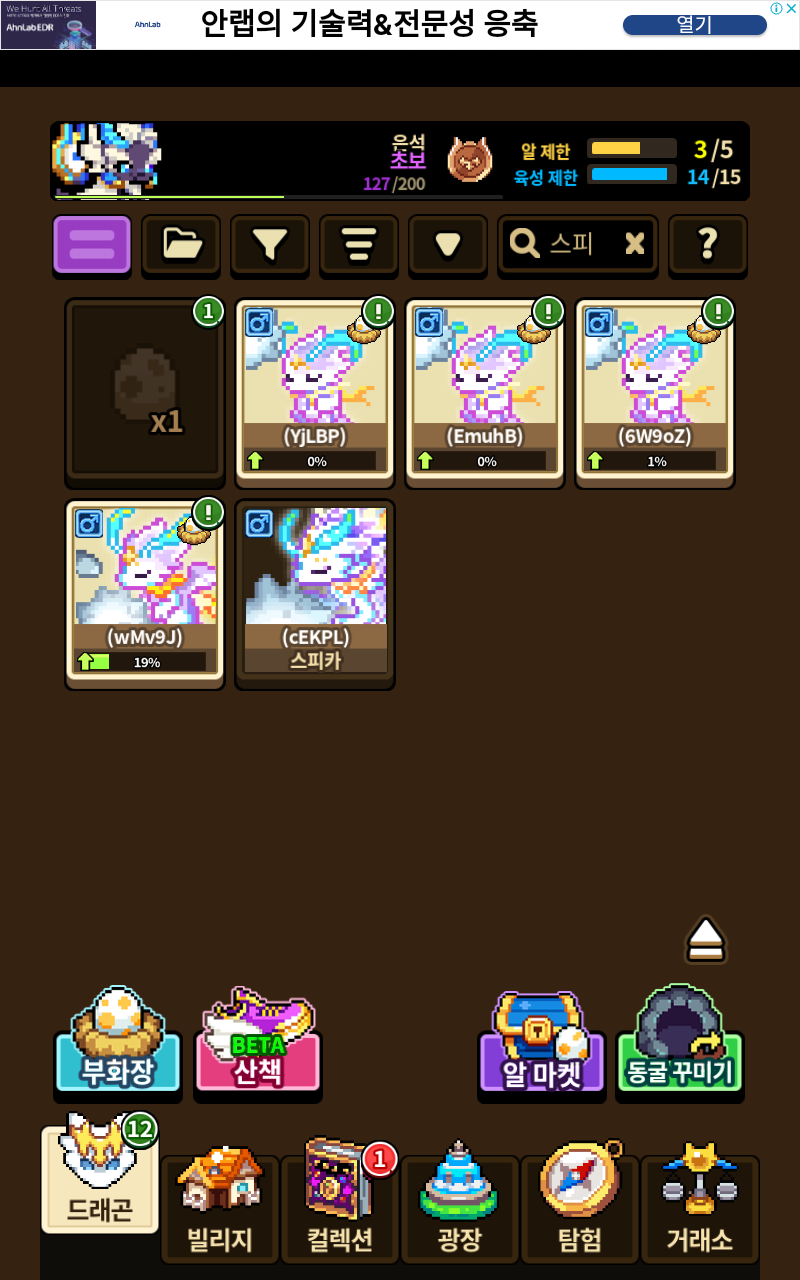Edit the 스피 search field
Viewport: 800px width, 1280px height.
pos(575,244)
